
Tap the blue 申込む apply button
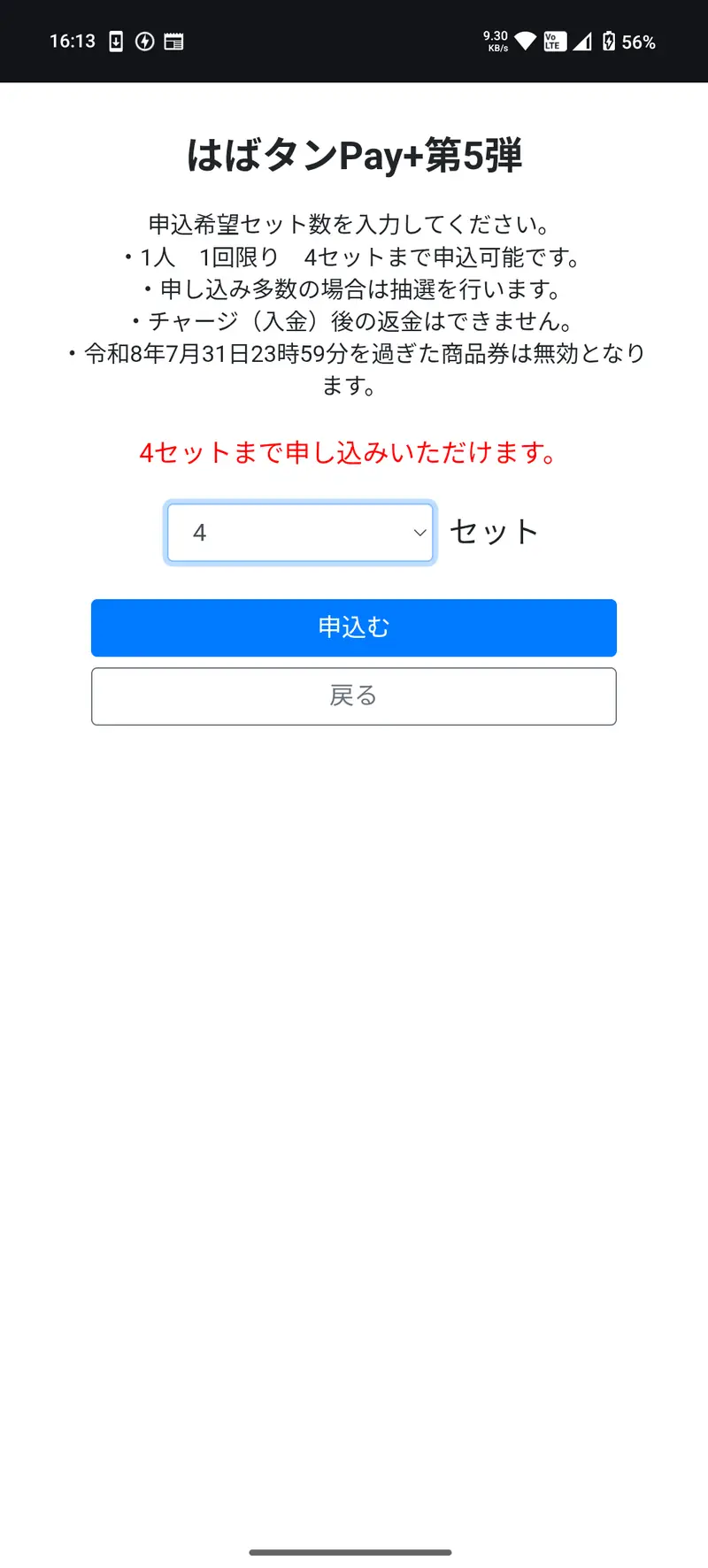(x=354, y=627)
